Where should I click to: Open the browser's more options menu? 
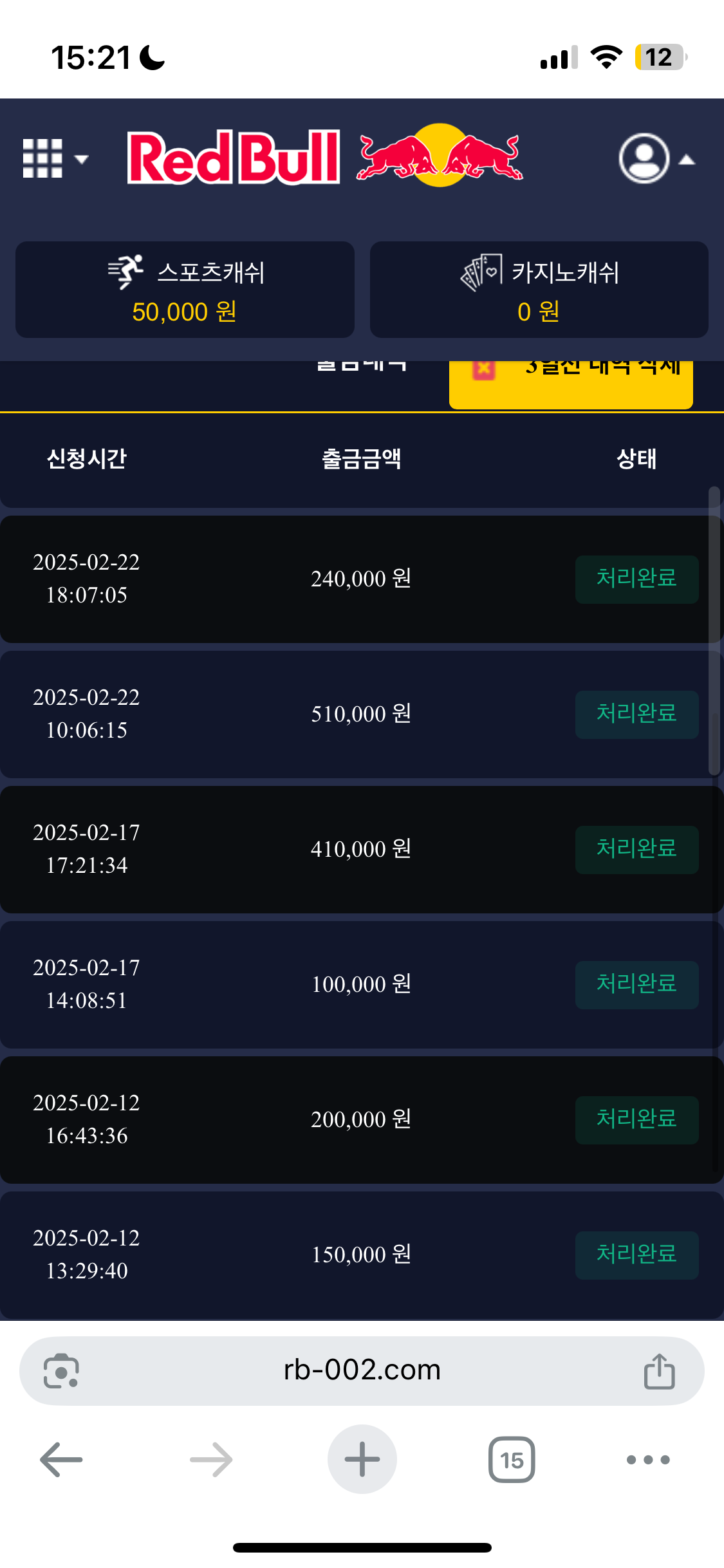tap(648, 1459)
